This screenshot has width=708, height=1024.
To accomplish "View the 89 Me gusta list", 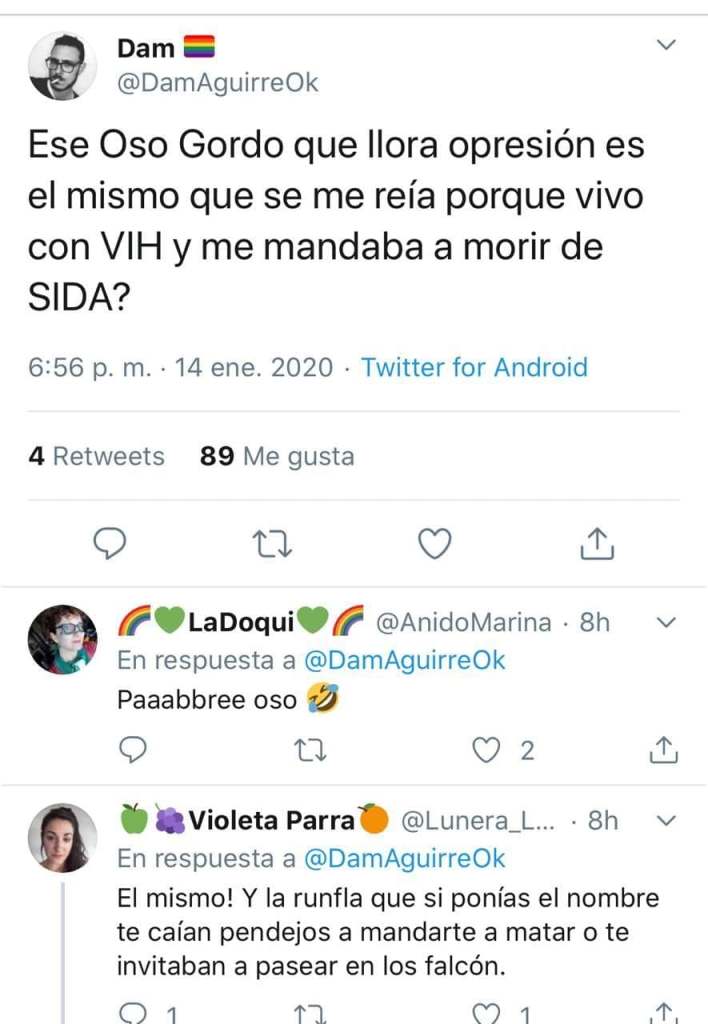I will pos(277,456).
